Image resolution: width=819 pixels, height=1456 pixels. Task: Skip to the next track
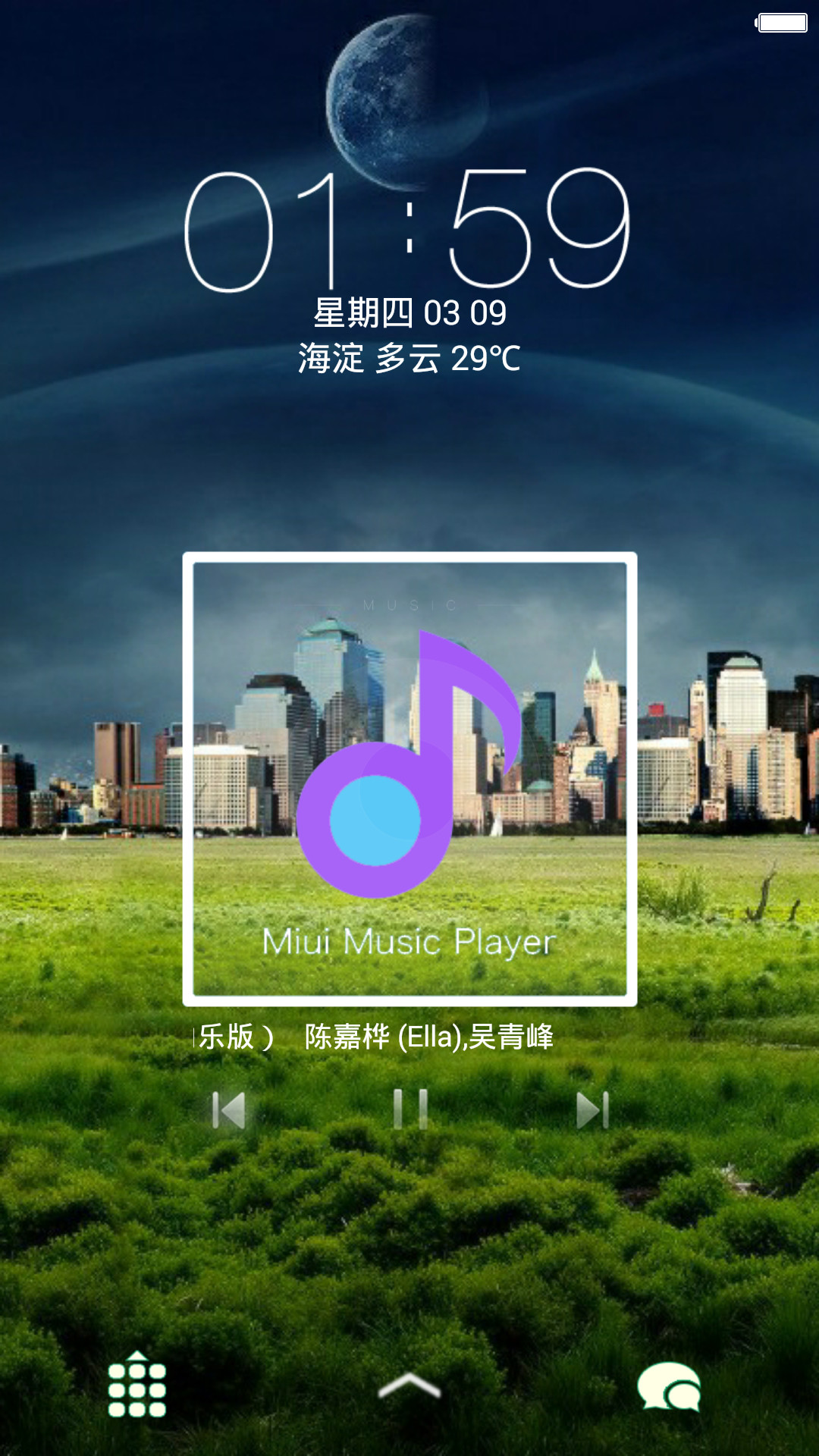click(x=593, y=1110)
